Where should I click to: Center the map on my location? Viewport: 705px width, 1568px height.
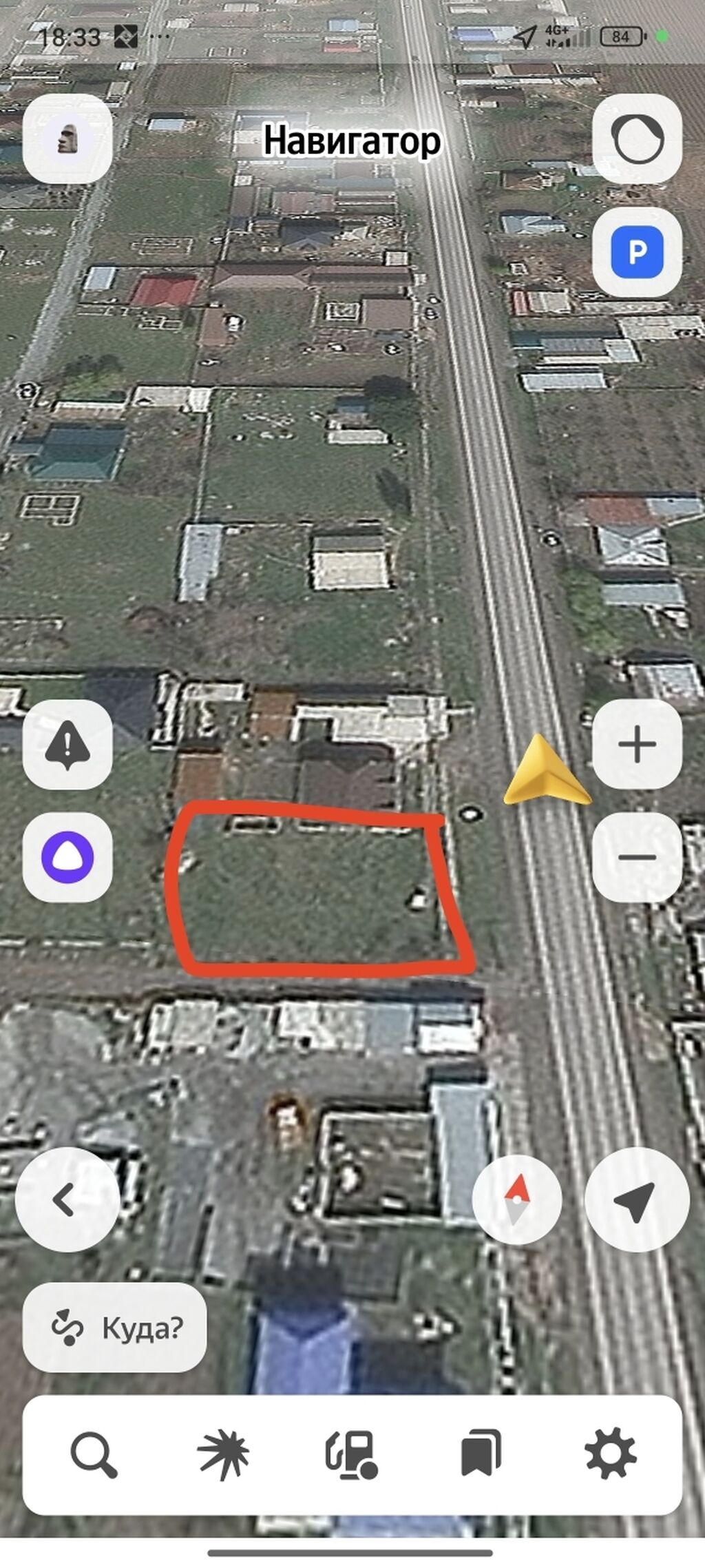(x=636, y=1199)
